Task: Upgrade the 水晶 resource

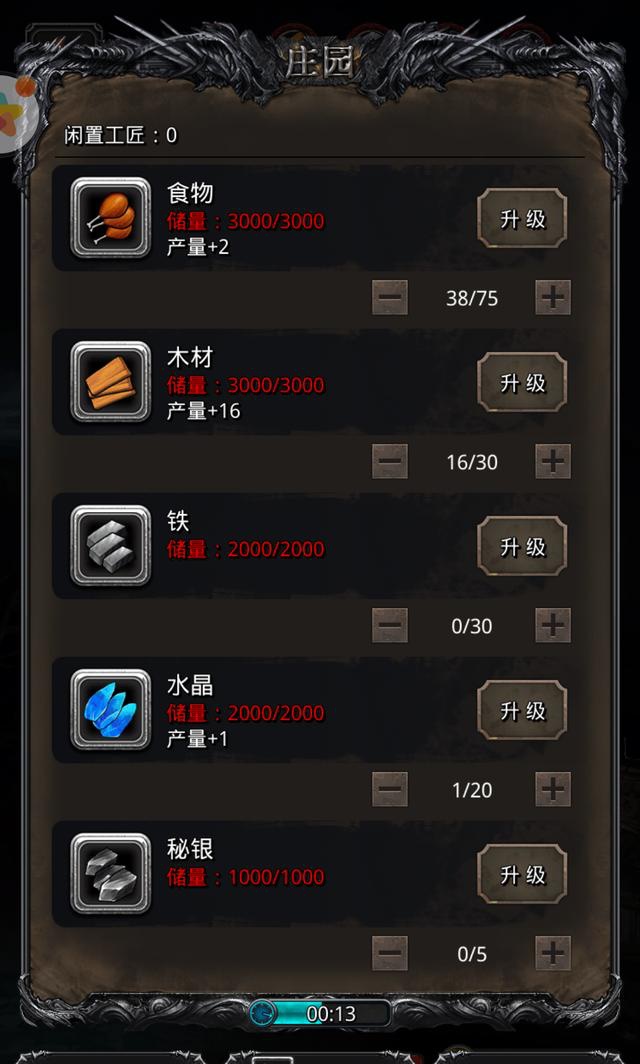Action: coord(522,711)
